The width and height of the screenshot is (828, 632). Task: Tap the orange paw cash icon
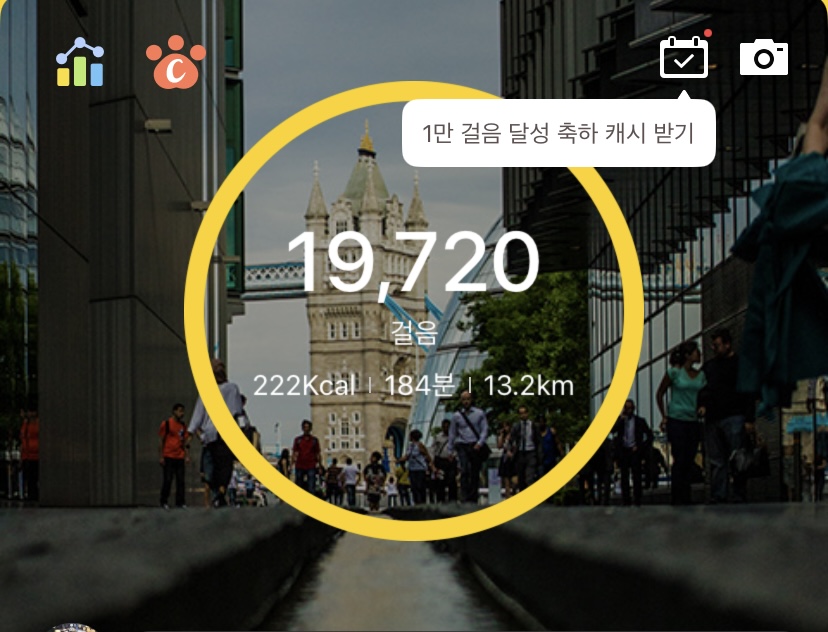point(175,62)
